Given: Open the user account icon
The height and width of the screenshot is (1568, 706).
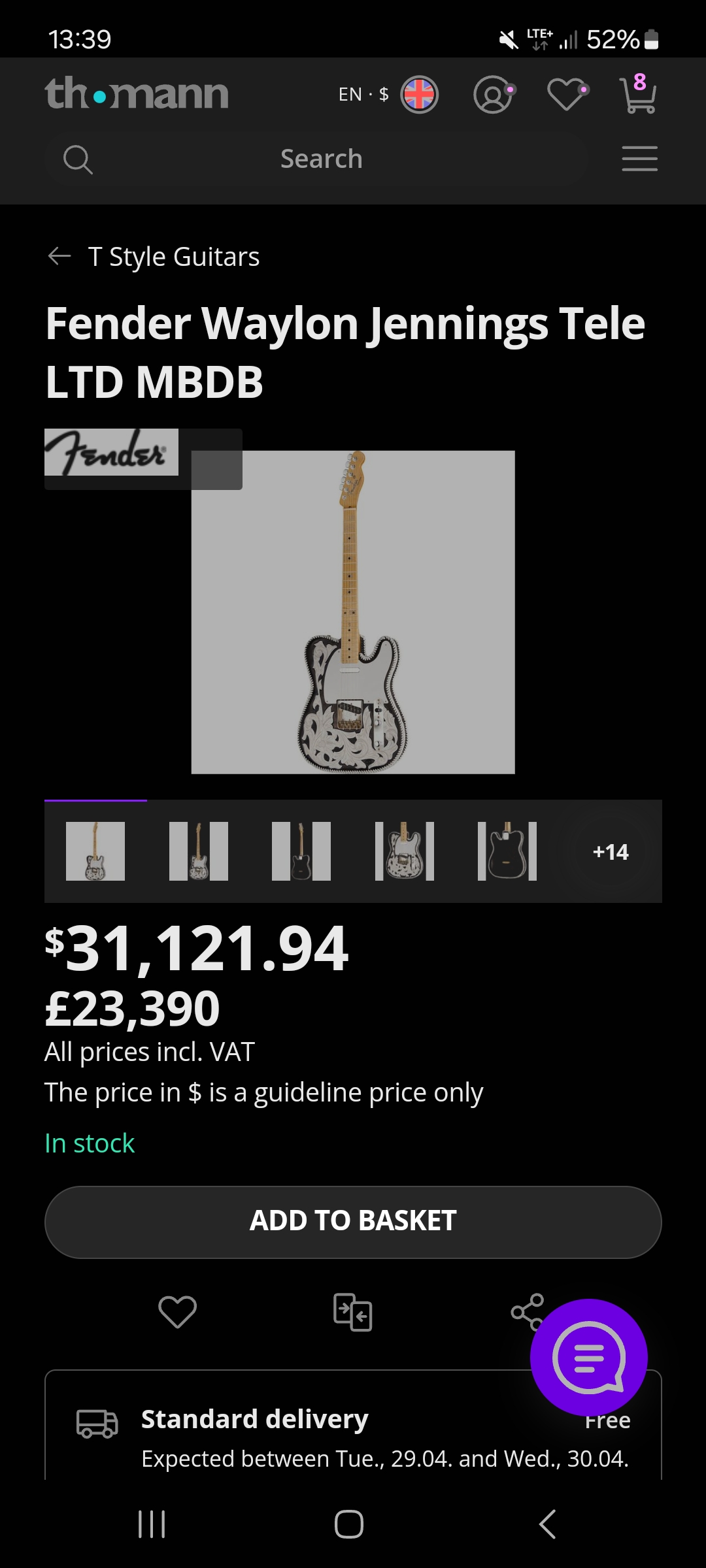Looking at the screenshot, I should [x=494, y=95].
